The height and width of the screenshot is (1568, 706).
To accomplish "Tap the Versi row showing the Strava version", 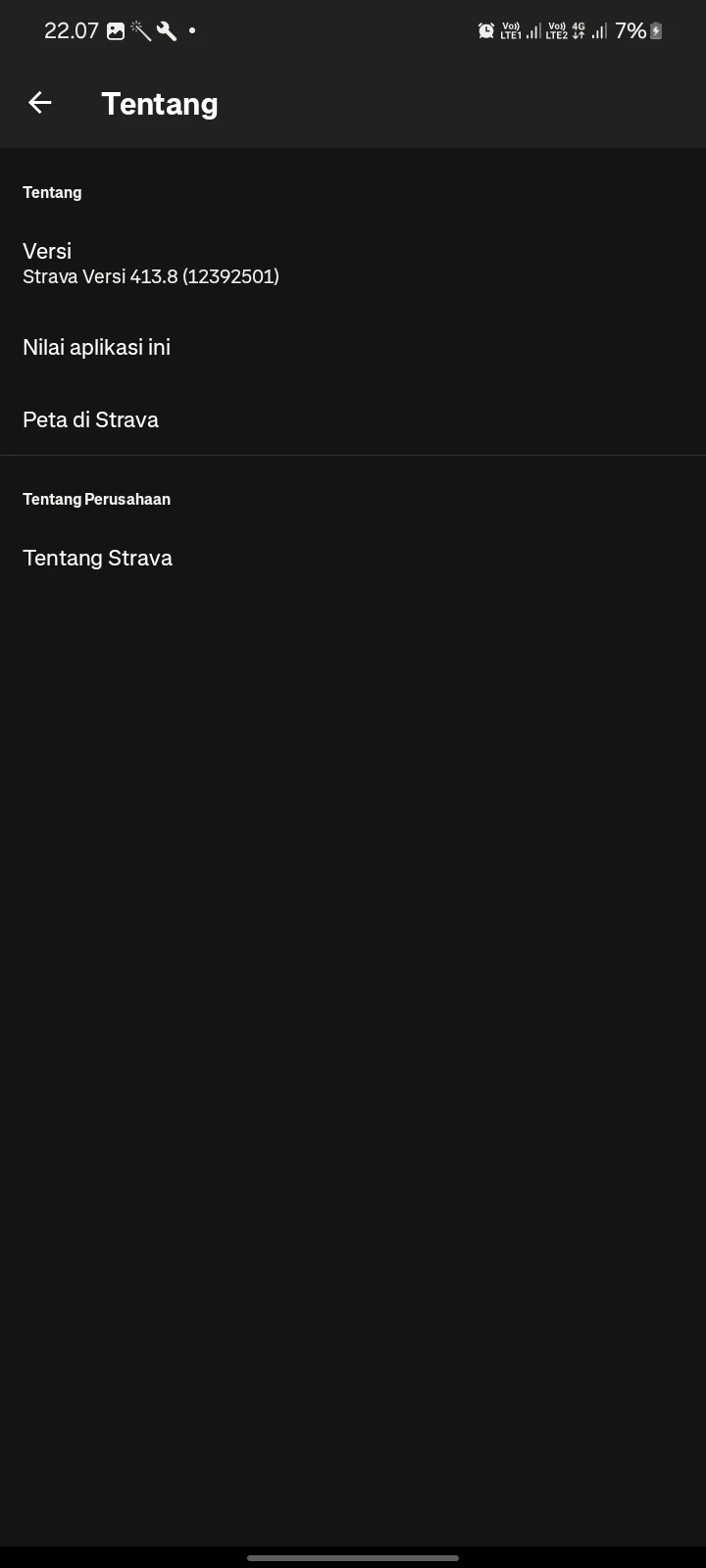I will [353, 264].
